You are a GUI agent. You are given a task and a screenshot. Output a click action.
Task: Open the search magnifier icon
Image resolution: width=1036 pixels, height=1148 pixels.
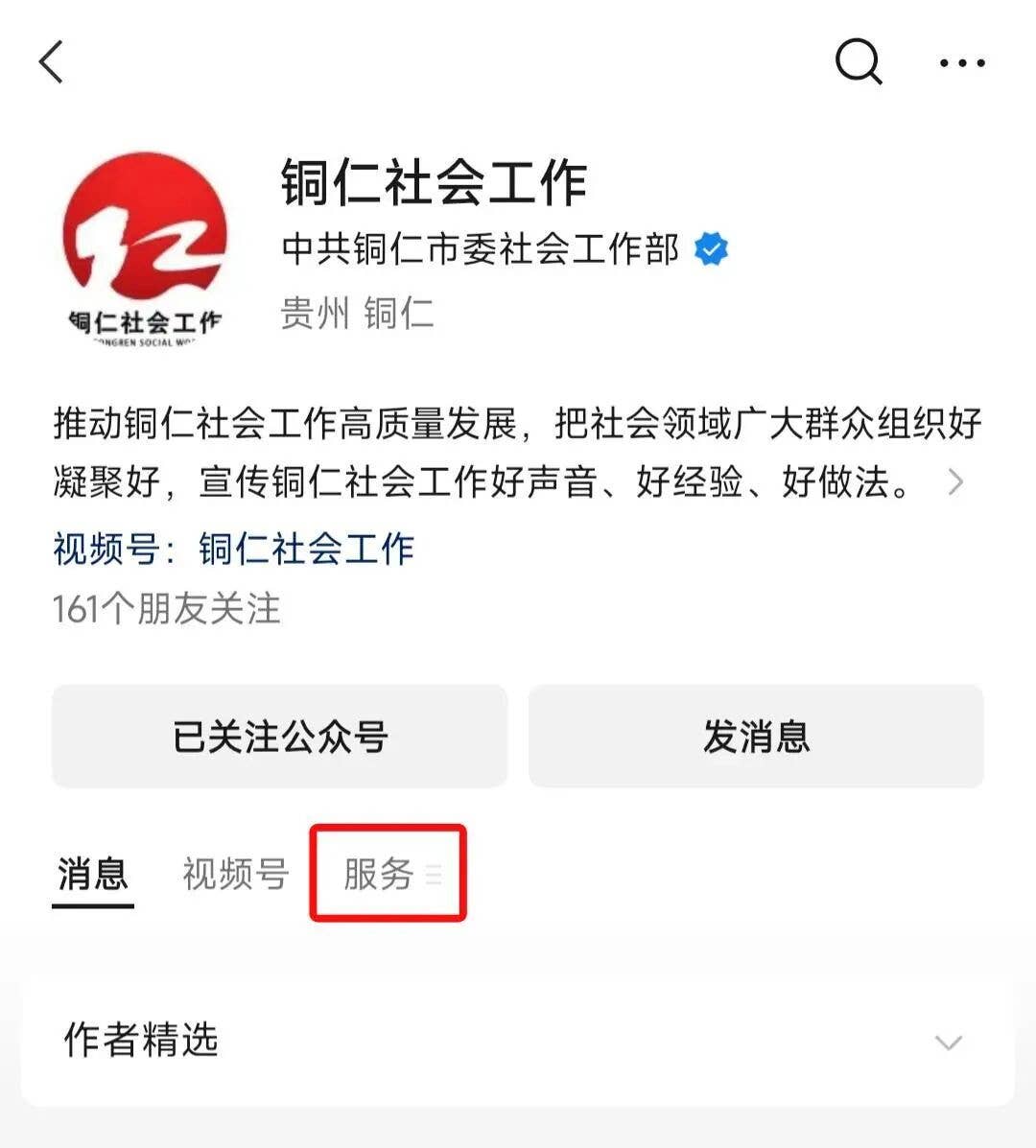(858, 62)
